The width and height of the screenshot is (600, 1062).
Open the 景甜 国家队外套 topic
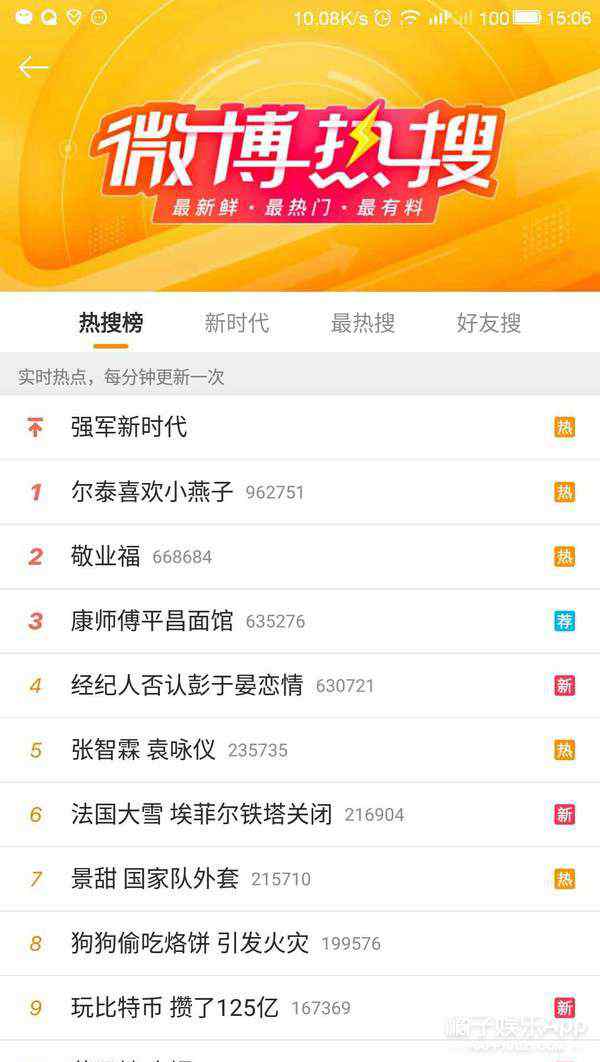pos(155,879)
